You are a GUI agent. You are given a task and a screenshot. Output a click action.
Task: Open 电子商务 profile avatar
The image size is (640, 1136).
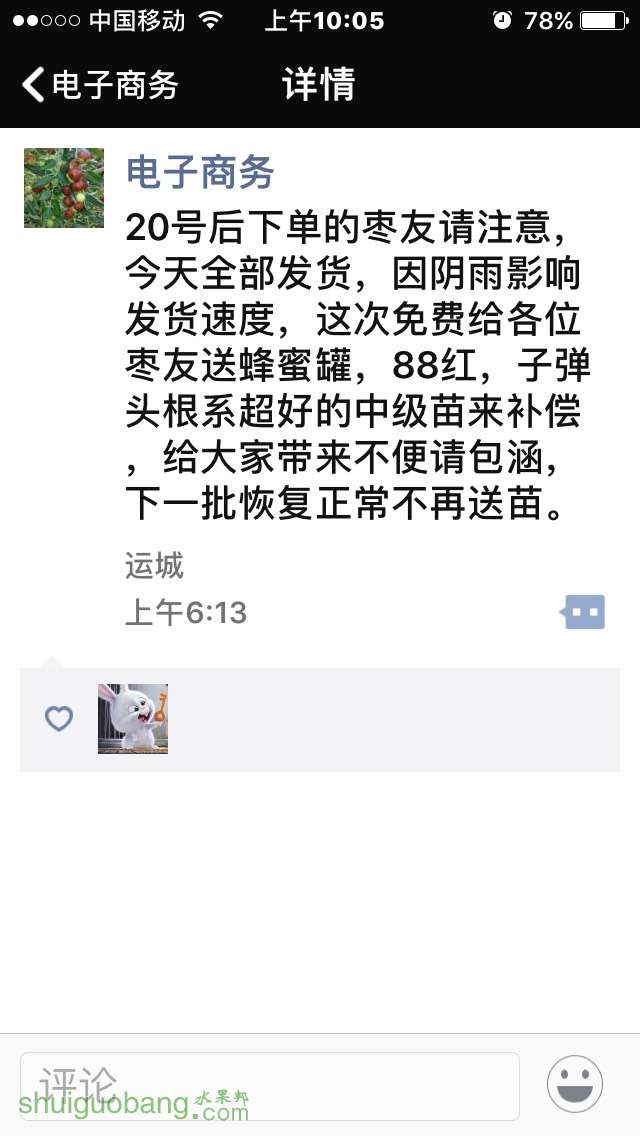pos(64,188)
